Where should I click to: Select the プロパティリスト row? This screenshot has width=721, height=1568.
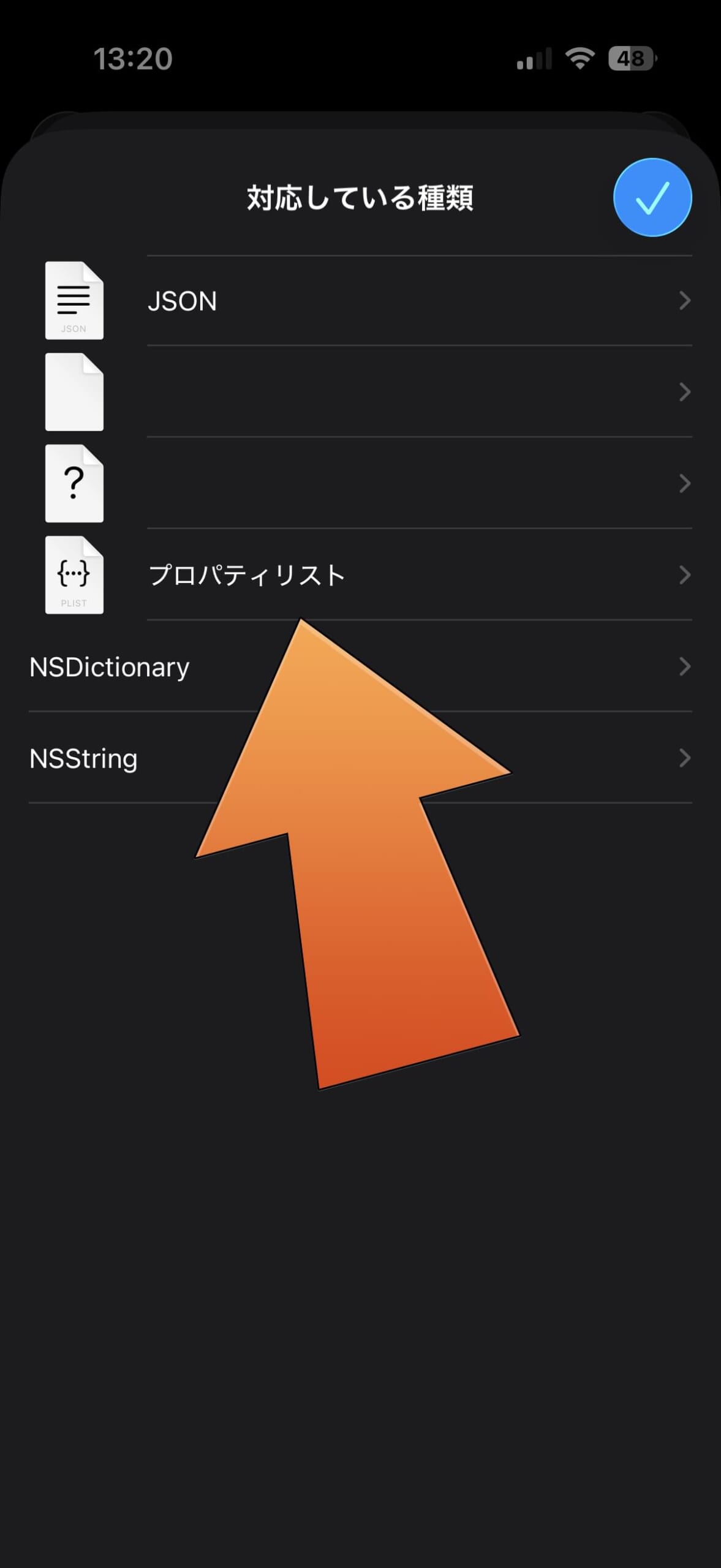point(368,575)
